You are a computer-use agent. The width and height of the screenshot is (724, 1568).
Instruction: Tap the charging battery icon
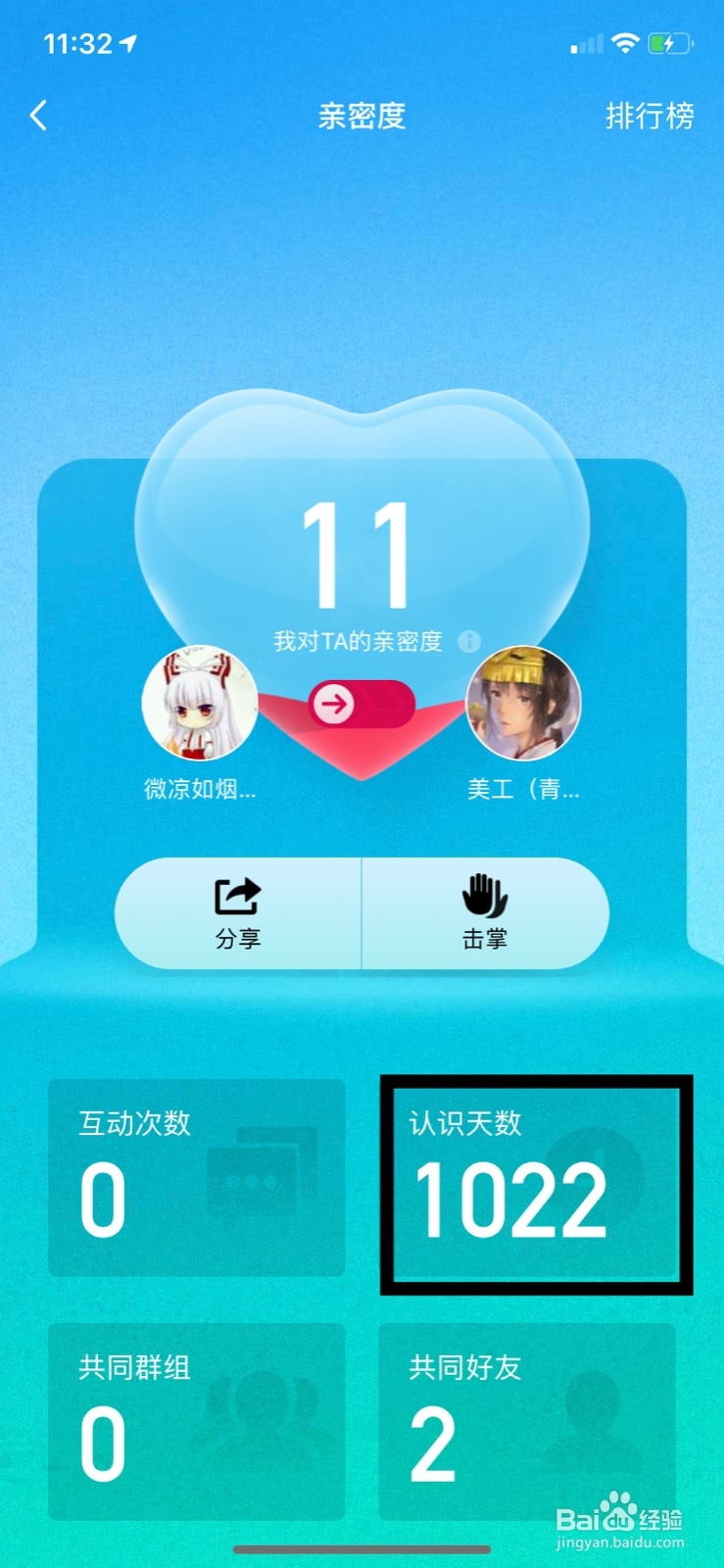pyautogui.click(x=672, y=42)
